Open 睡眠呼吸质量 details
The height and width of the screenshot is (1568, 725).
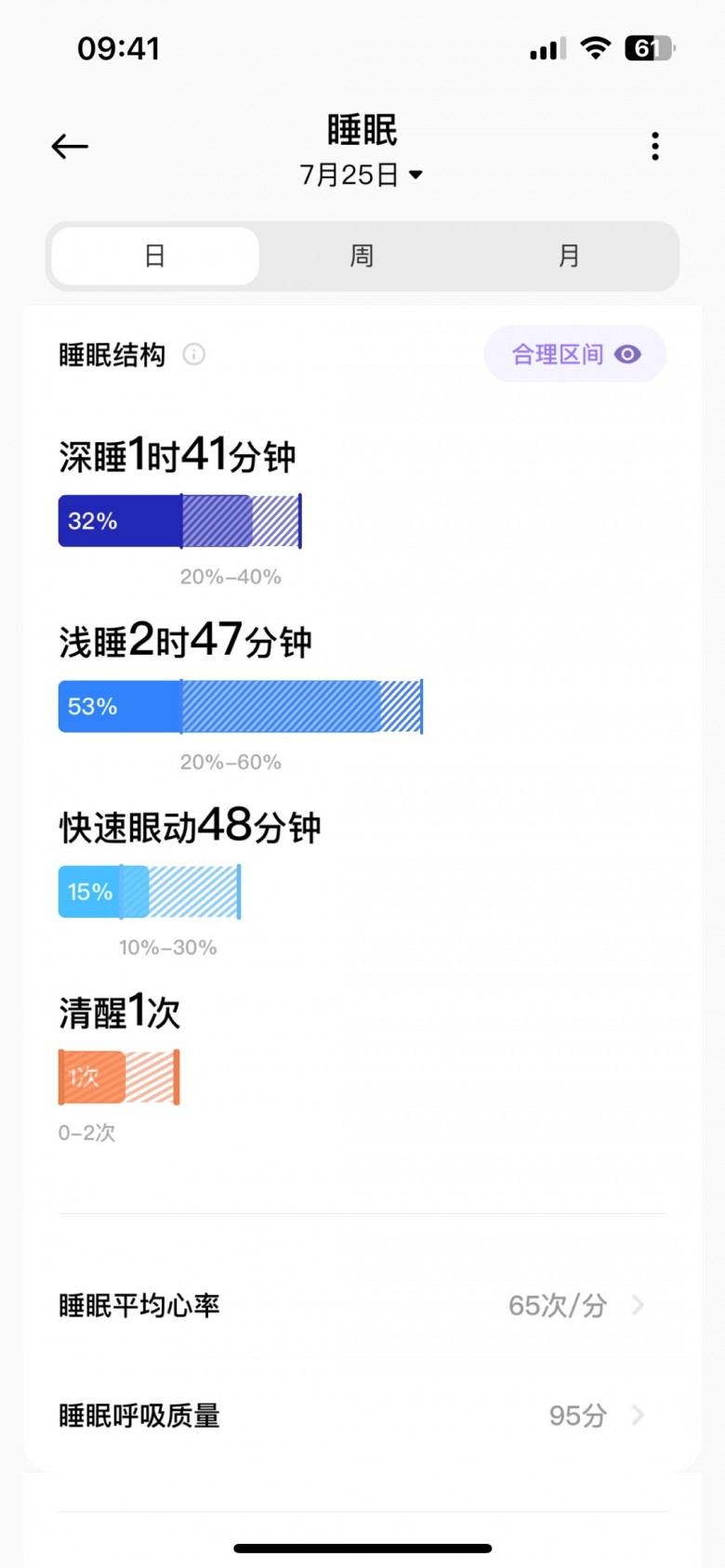362,1415
